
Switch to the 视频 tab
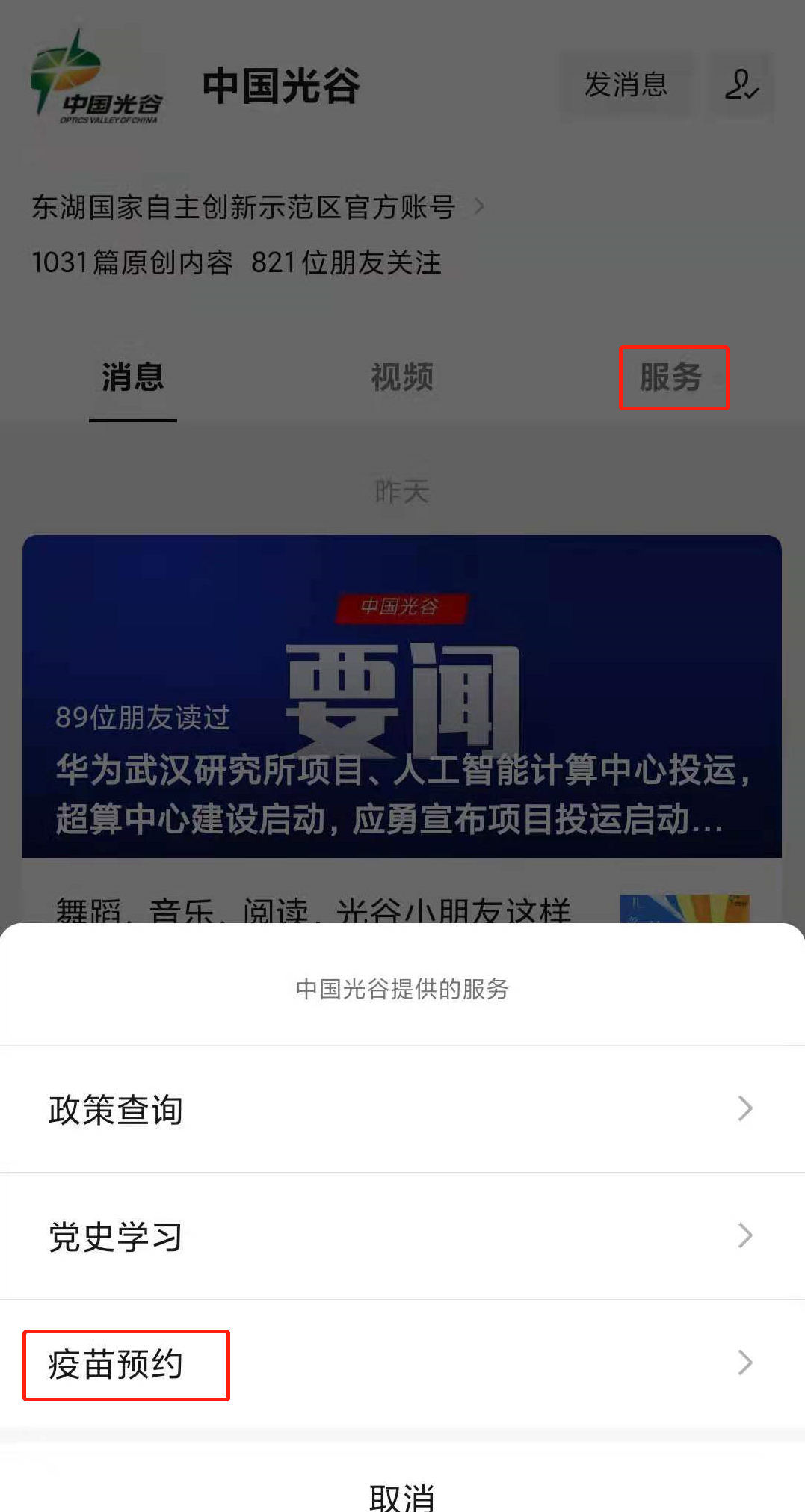point(402,377)
